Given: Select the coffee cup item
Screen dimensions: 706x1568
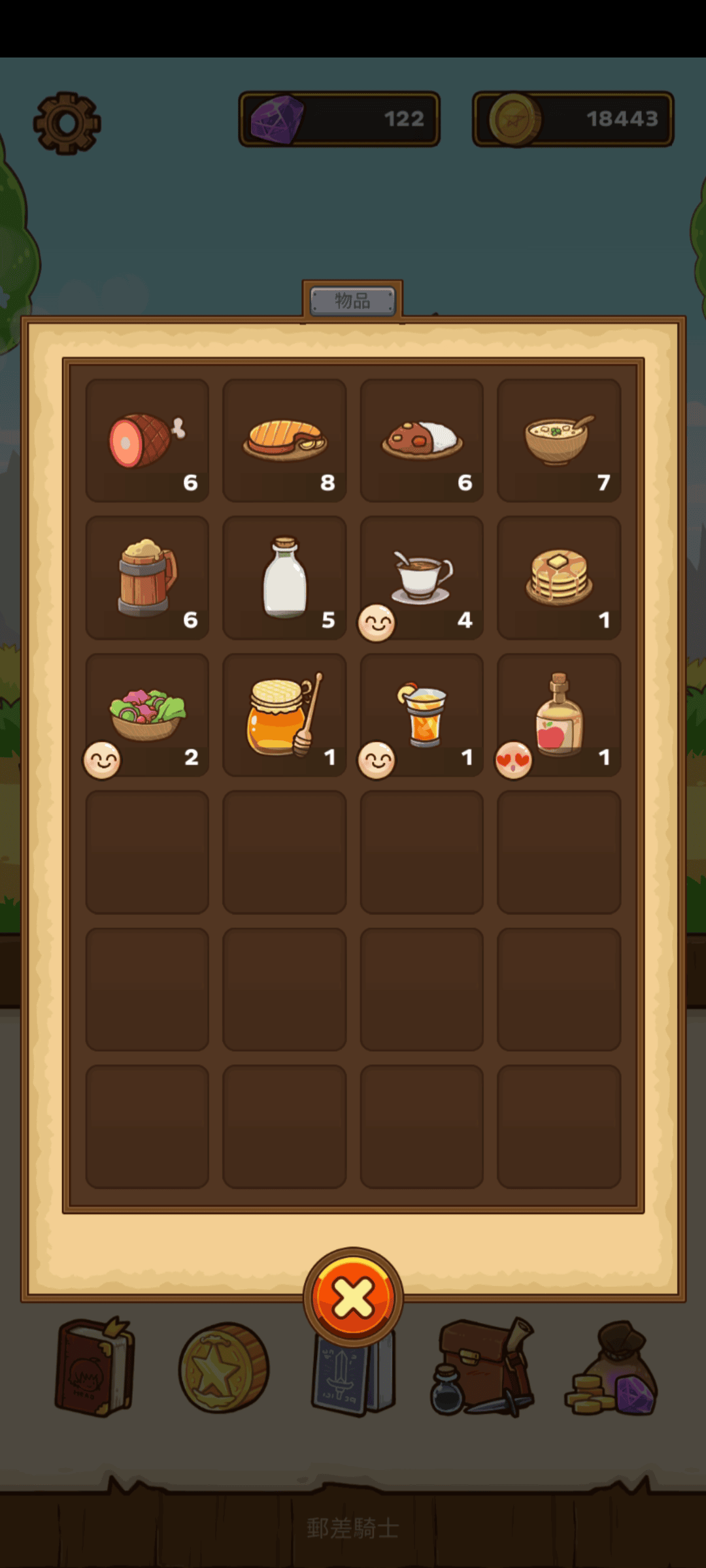Looking at the screenshot, I should click(422, 578).
